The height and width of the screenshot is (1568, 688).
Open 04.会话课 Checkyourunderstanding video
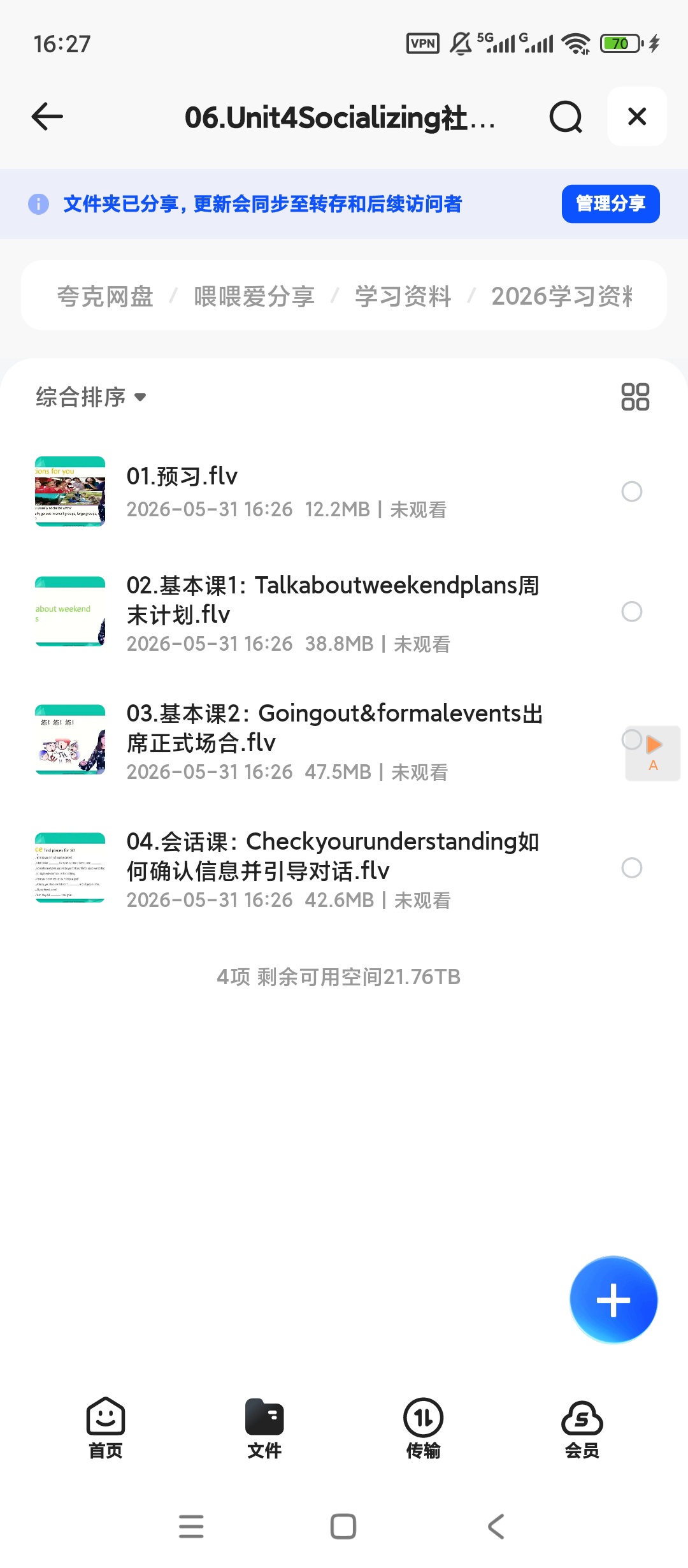287,868
